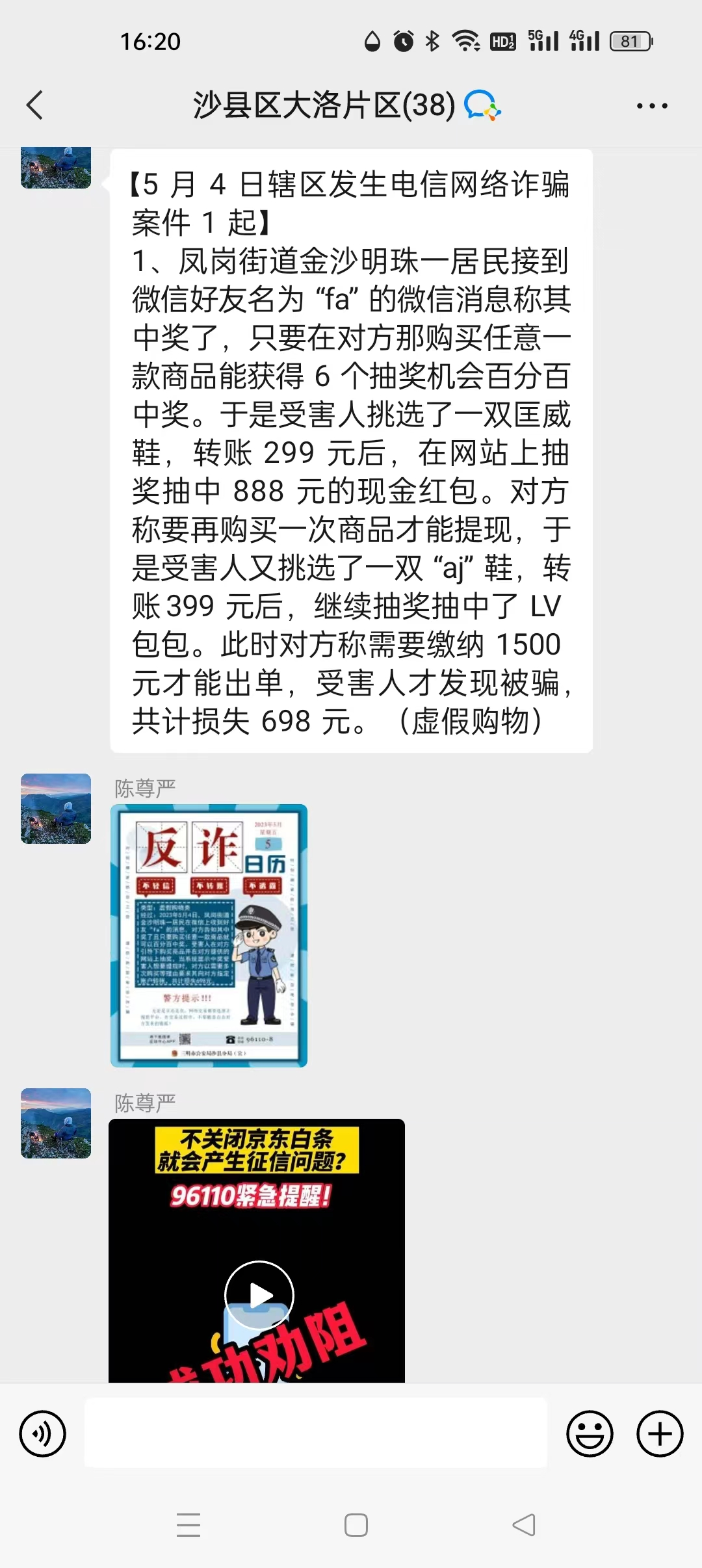This screenshot has height=1568, width=702.
Task: Open the 反诈日历 poster image
Action: (x=209, y=935)
